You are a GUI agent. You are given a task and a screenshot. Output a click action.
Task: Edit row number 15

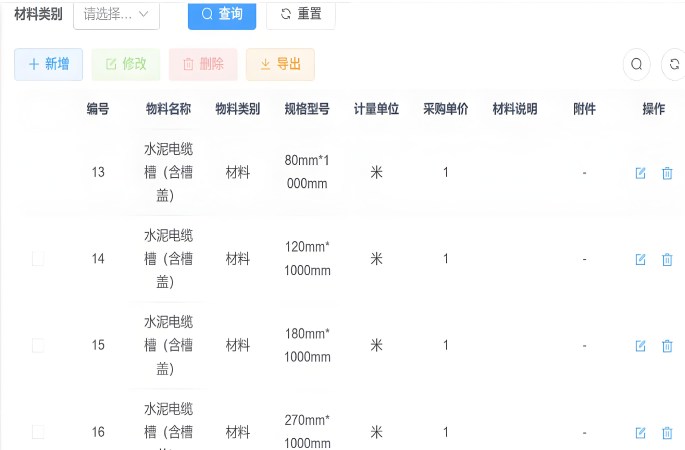[641, 346]
